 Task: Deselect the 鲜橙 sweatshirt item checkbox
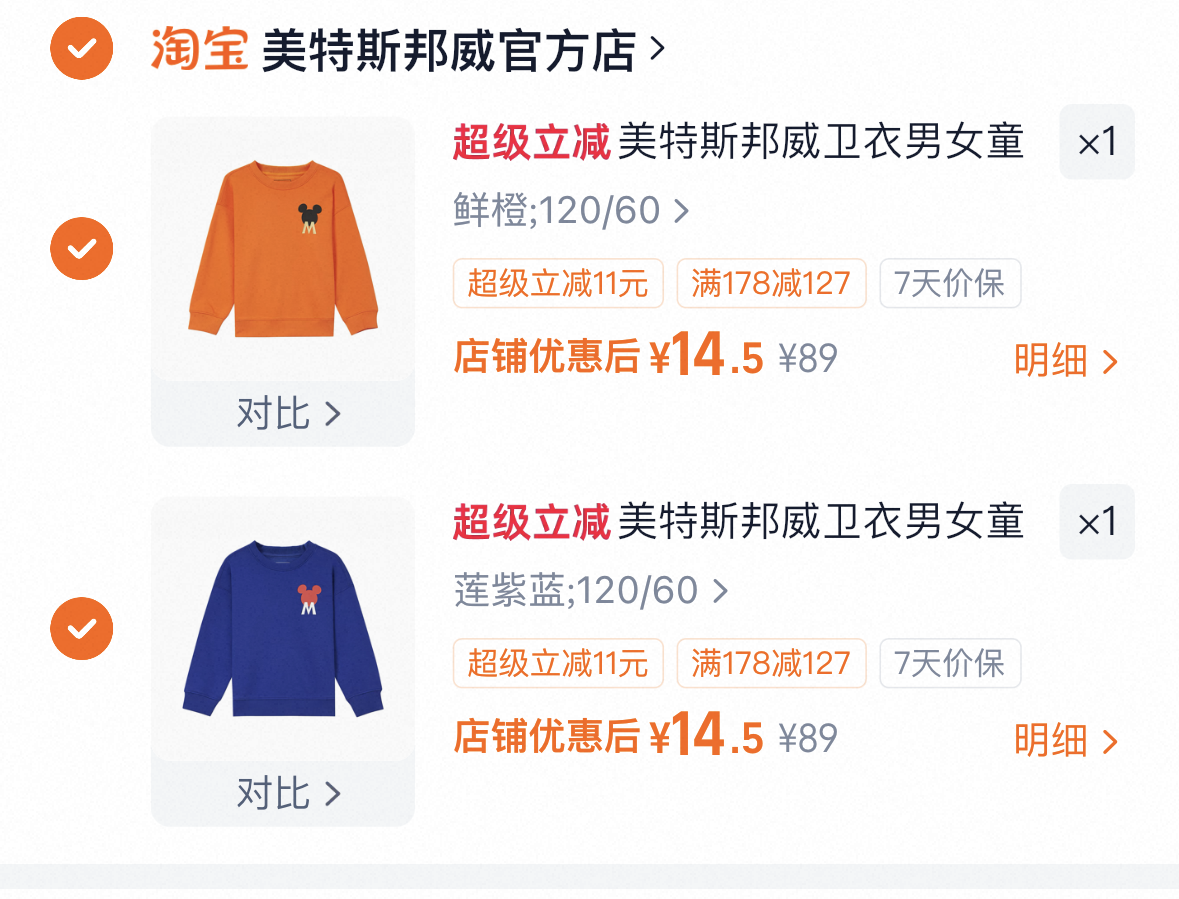tap(82, 248)
